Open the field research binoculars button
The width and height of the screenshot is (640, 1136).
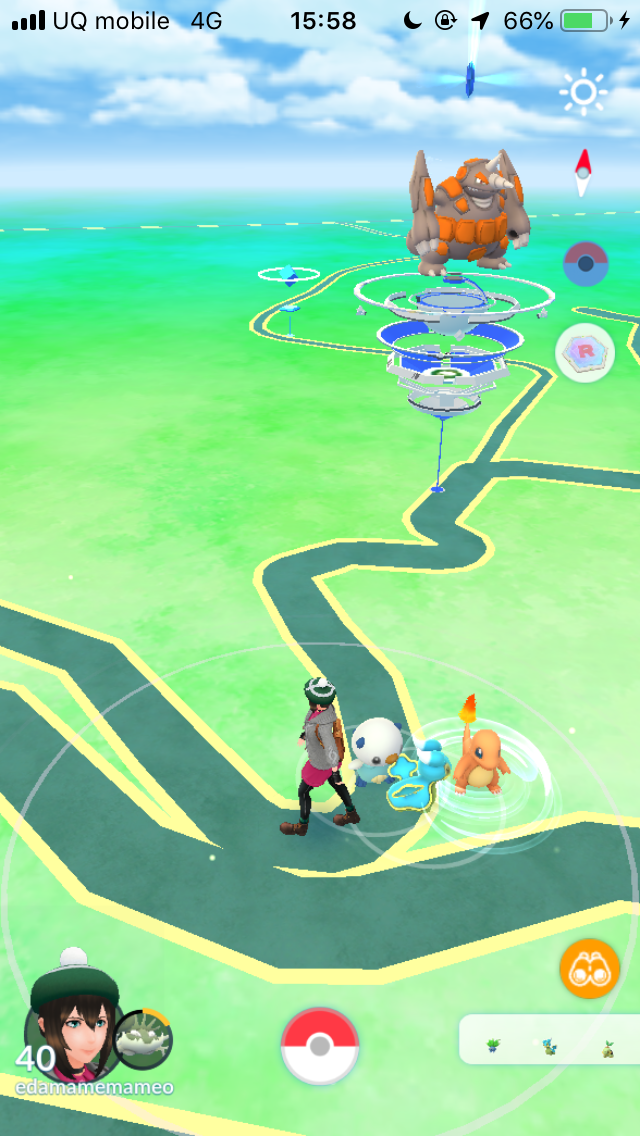589,969
